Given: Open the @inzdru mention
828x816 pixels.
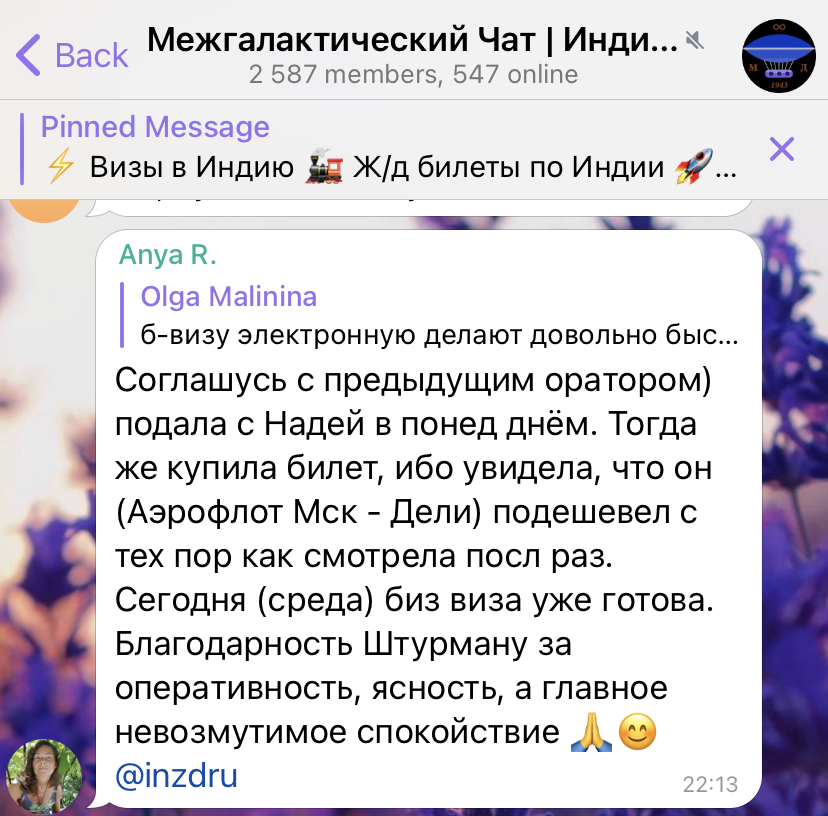Looking at the screenshot, I should [177, 775].
